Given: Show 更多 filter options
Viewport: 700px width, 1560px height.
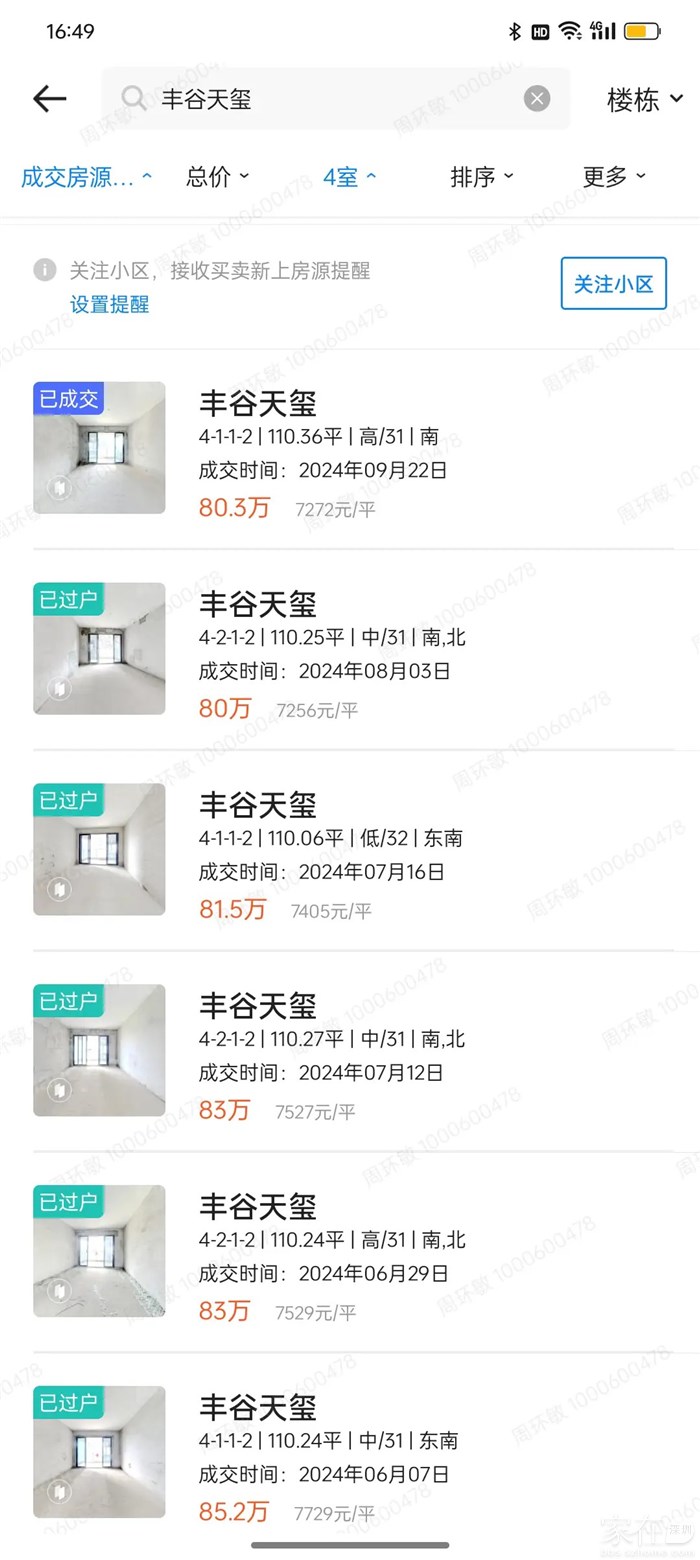Looking at the screenshot, I should pos(613,177).
